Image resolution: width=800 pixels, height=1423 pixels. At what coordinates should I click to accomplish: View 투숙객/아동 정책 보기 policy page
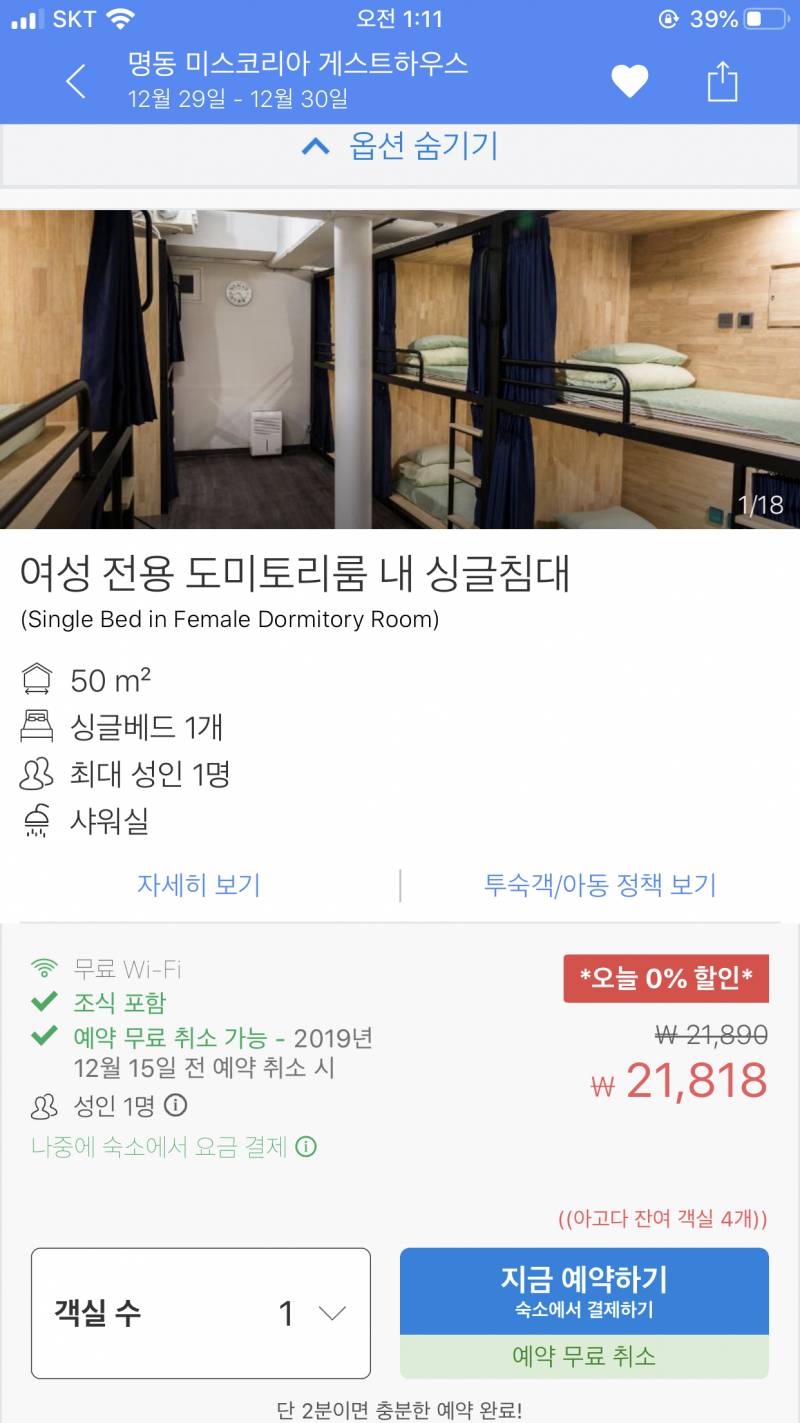(599, 887)
